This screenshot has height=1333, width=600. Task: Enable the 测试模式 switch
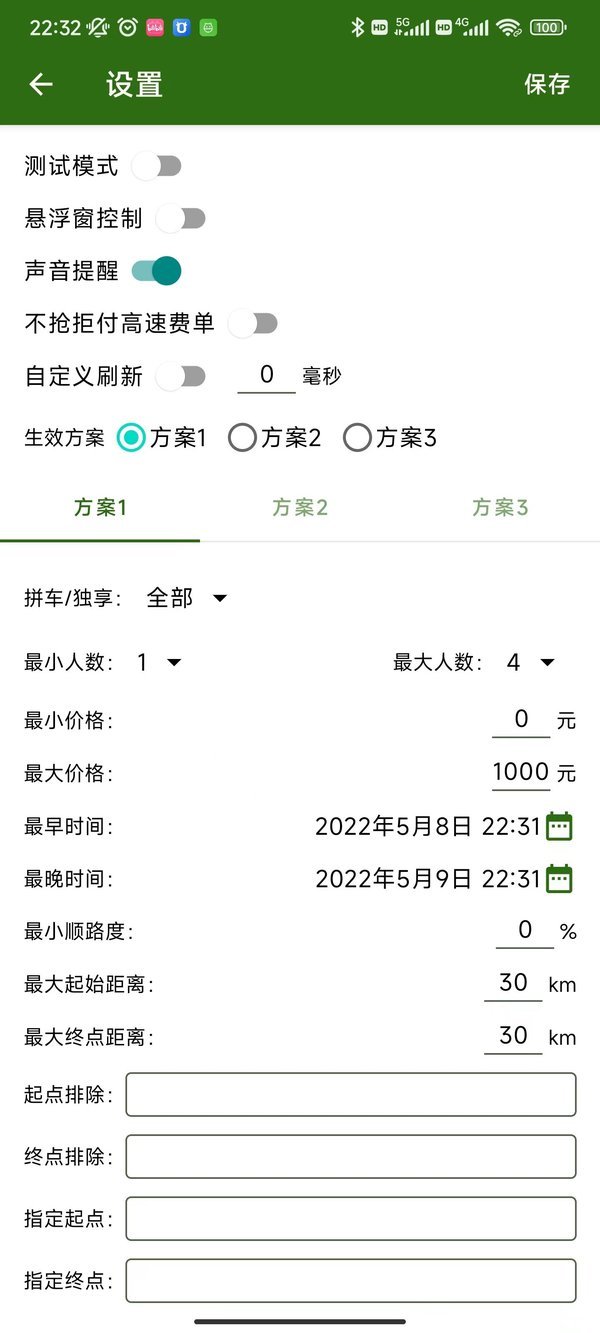coord(157,166)
